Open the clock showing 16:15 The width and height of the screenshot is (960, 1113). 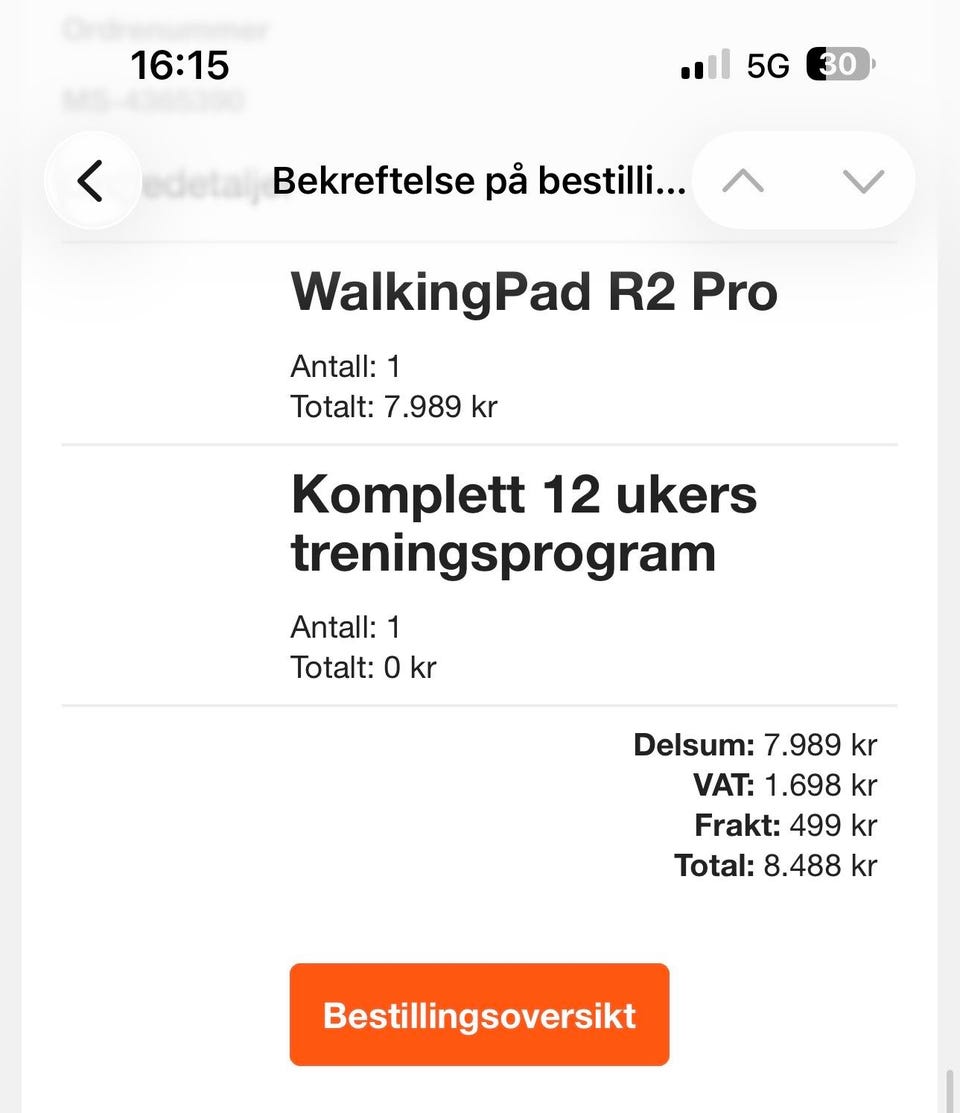point(180,64)
